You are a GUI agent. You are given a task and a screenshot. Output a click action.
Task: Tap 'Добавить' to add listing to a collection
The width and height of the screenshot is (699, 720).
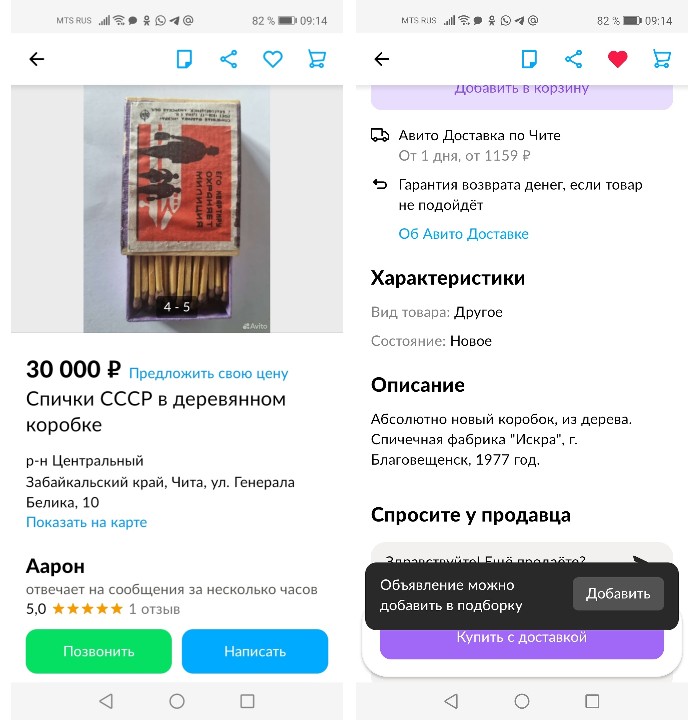pos(617,593)
